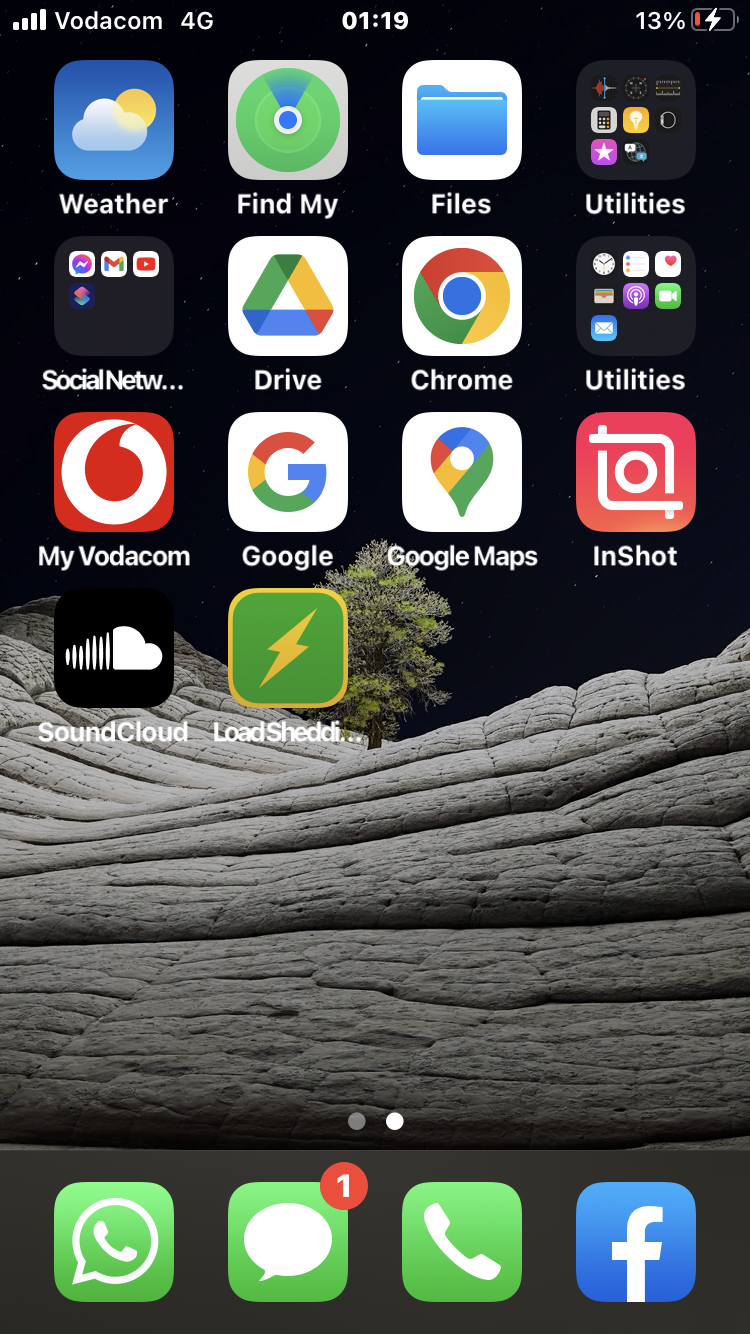Launch the My Vodacom app
Screen dimensions: 750x1334
point(114,472)
